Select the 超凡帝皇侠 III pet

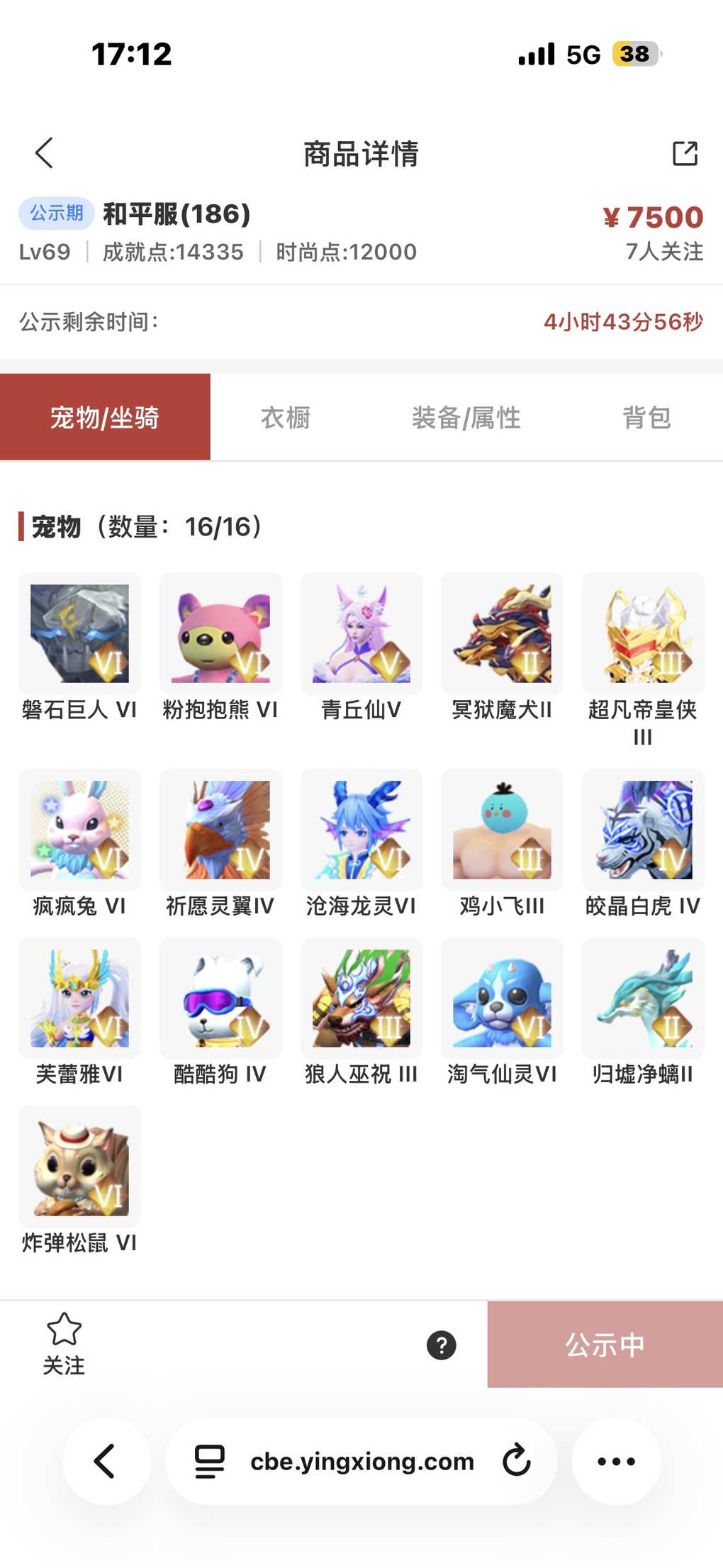[643, 633]
